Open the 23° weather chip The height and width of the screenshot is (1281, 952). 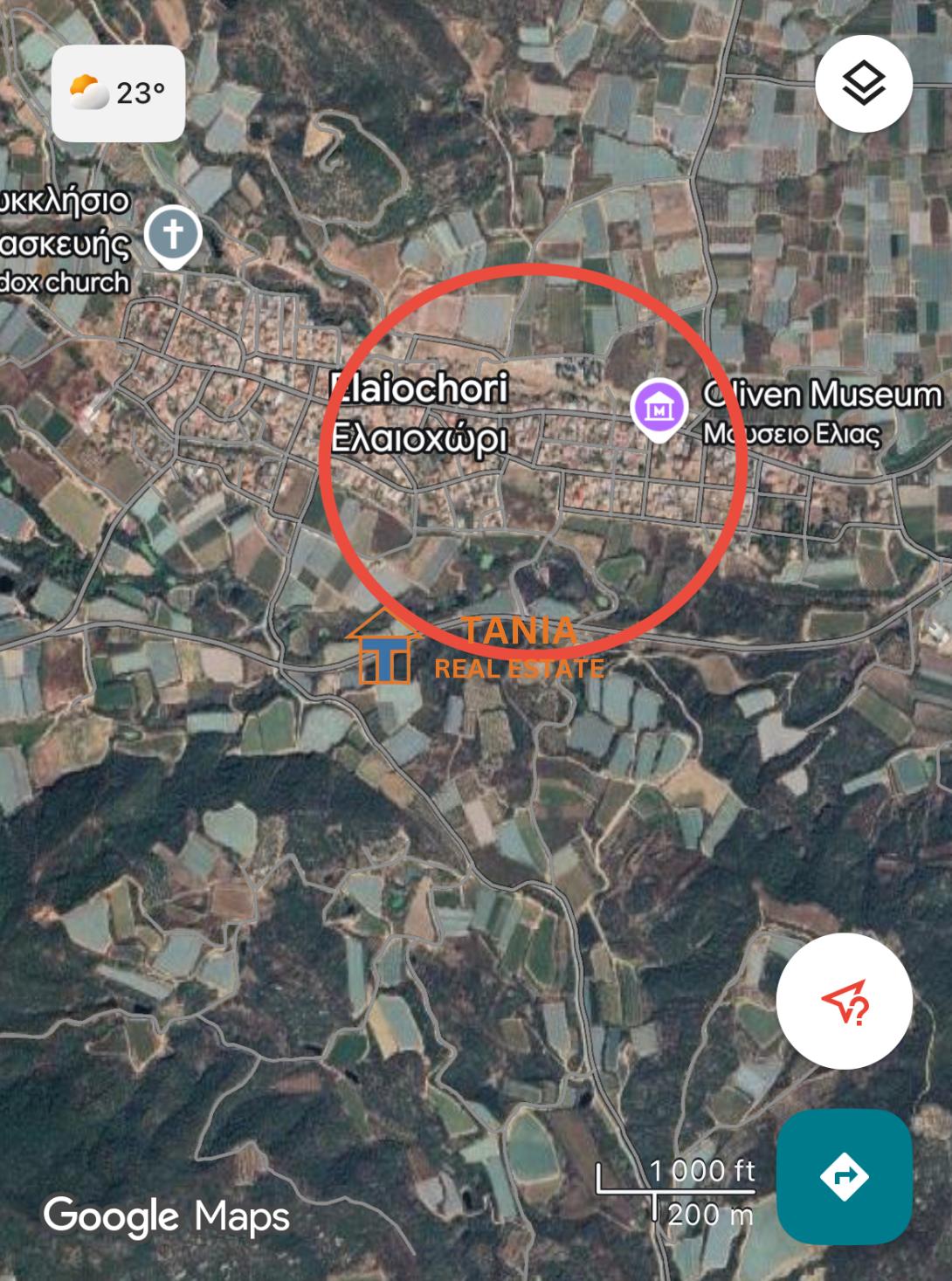click(118, 93)
